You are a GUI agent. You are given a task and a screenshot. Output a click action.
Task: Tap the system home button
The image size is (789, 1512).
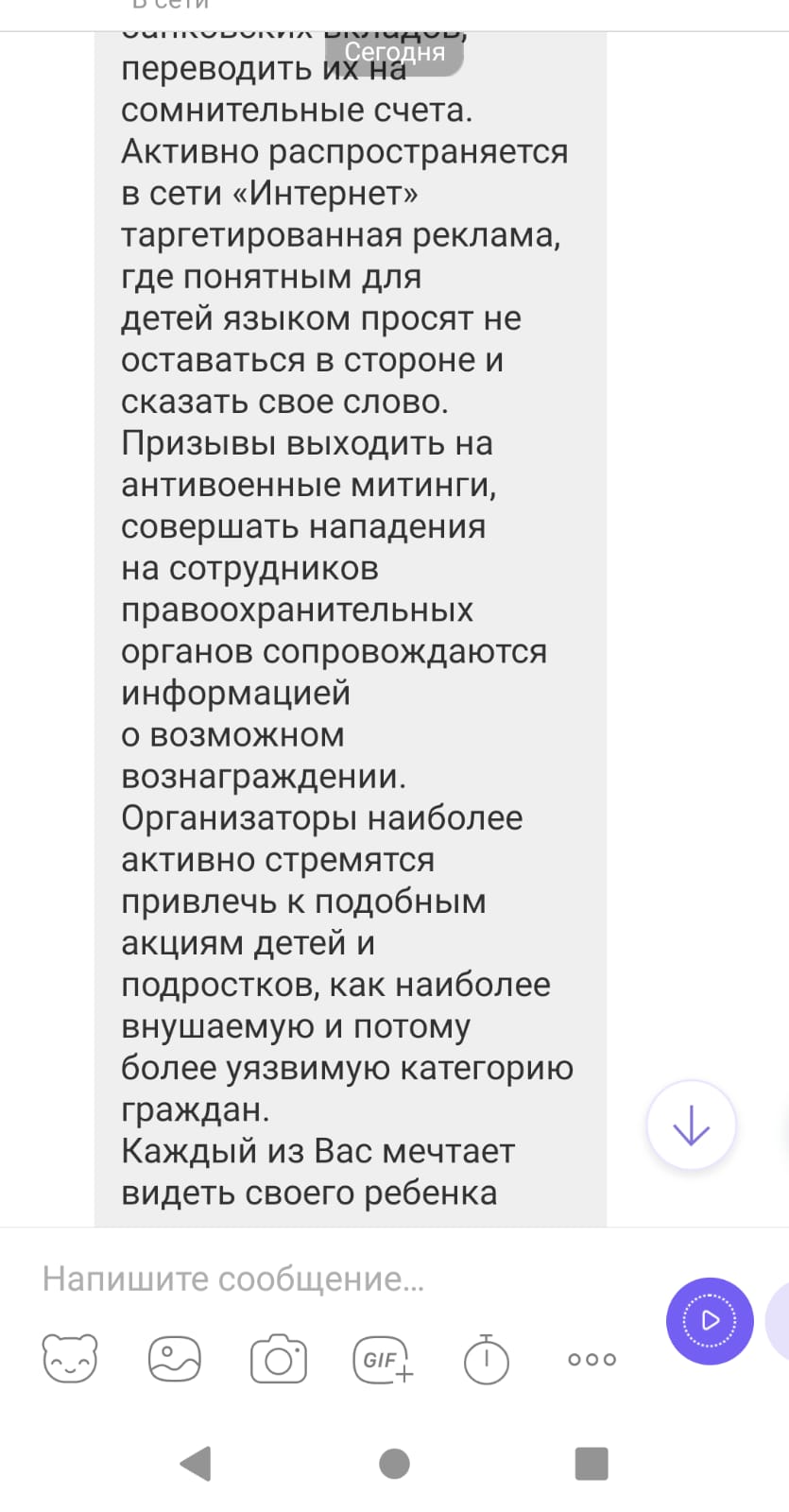point(394,1463)
